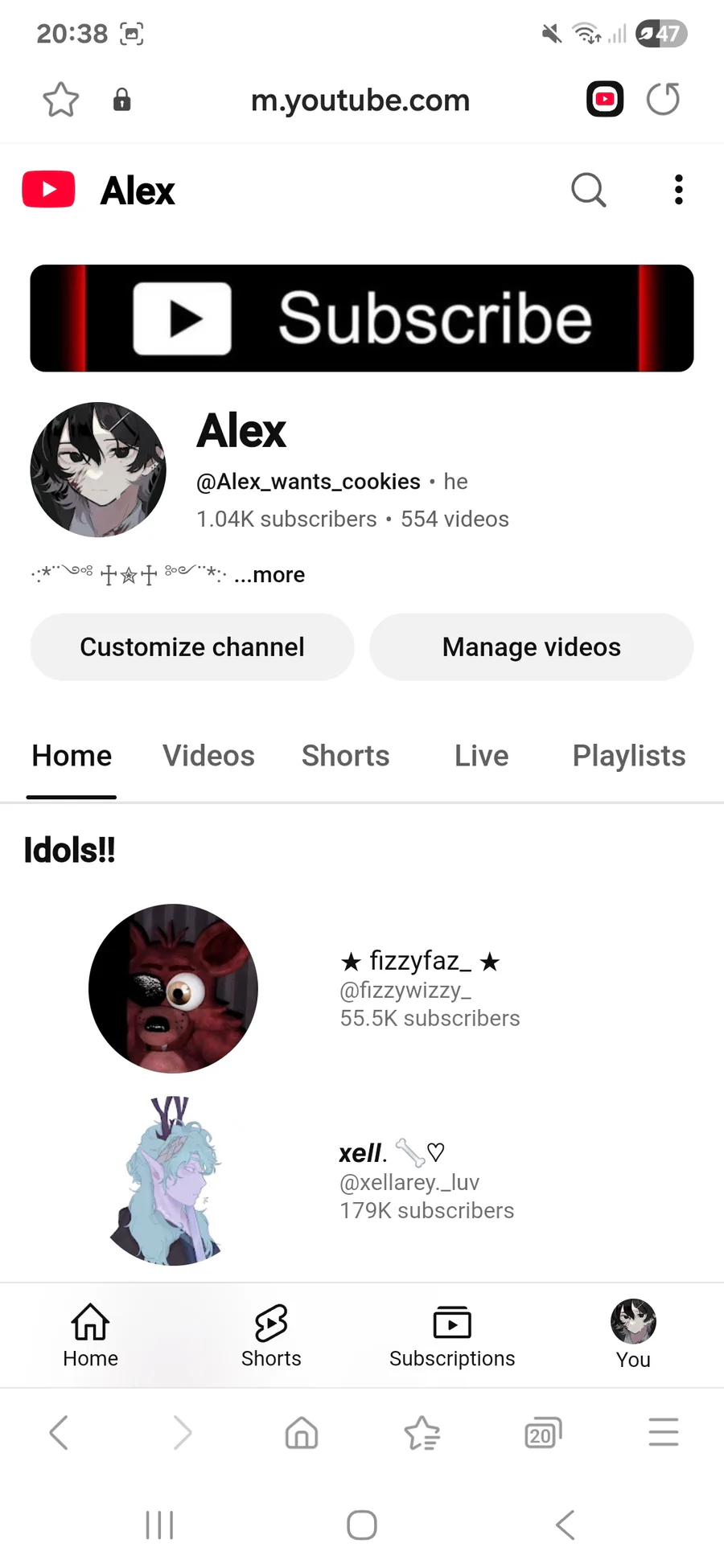724x1568 pixels.
Task: Select the Live tab
Action: tap(481, 756)
